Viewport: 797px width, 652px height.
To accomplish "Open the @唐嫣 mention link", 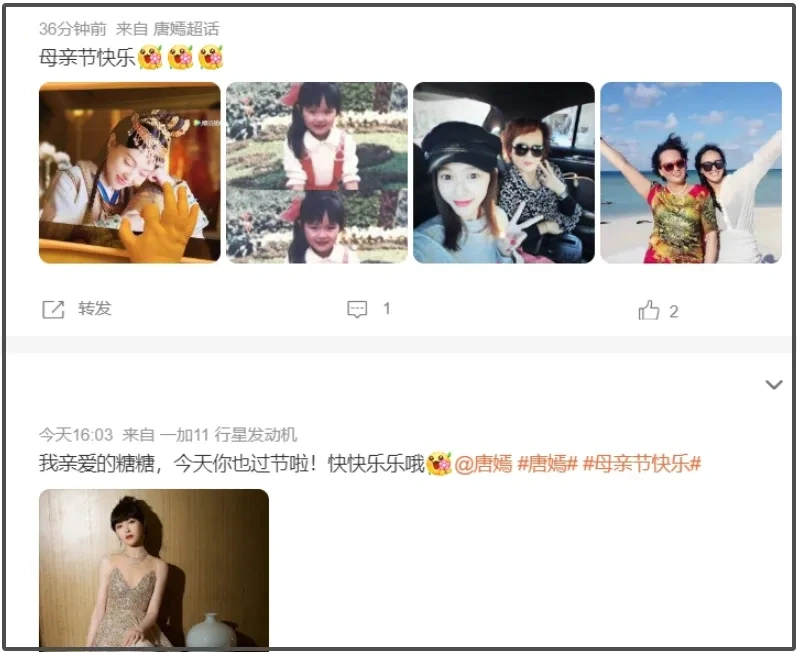I will (483, 464).
